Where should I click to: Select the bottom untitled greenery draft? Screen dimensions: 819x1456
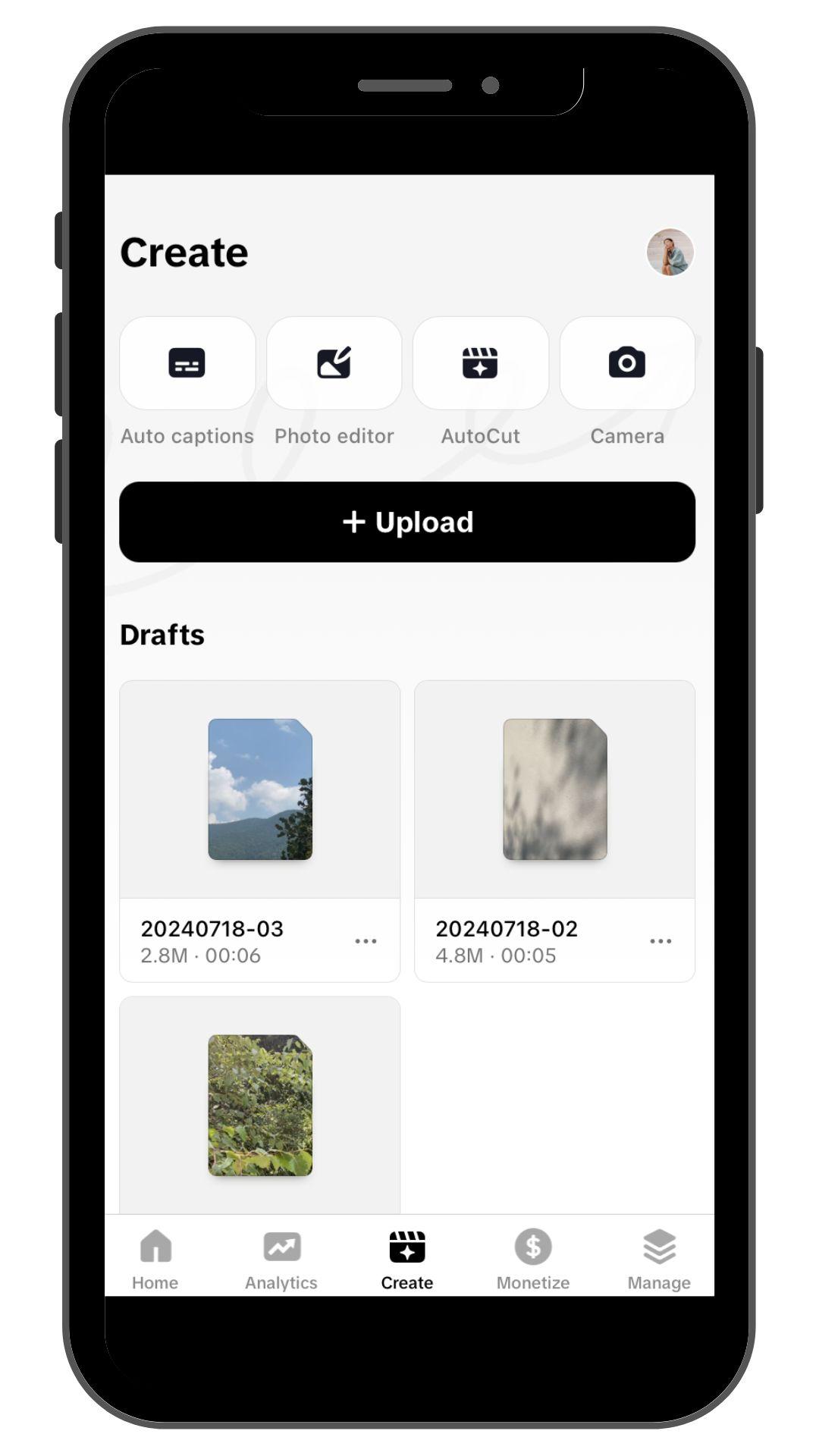click(259, 1103)
